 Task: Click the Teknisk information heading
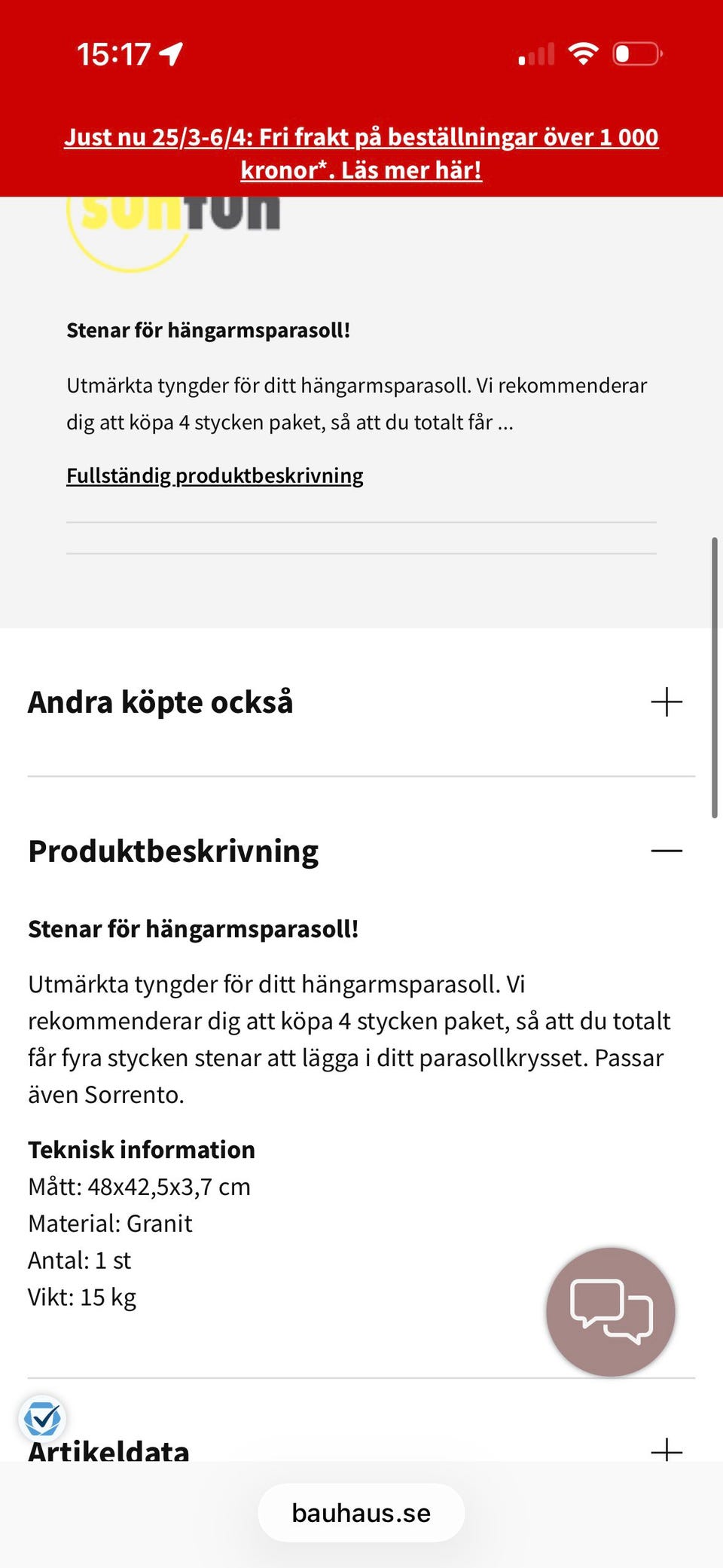pyautogui.click(x=142, y=1149)
